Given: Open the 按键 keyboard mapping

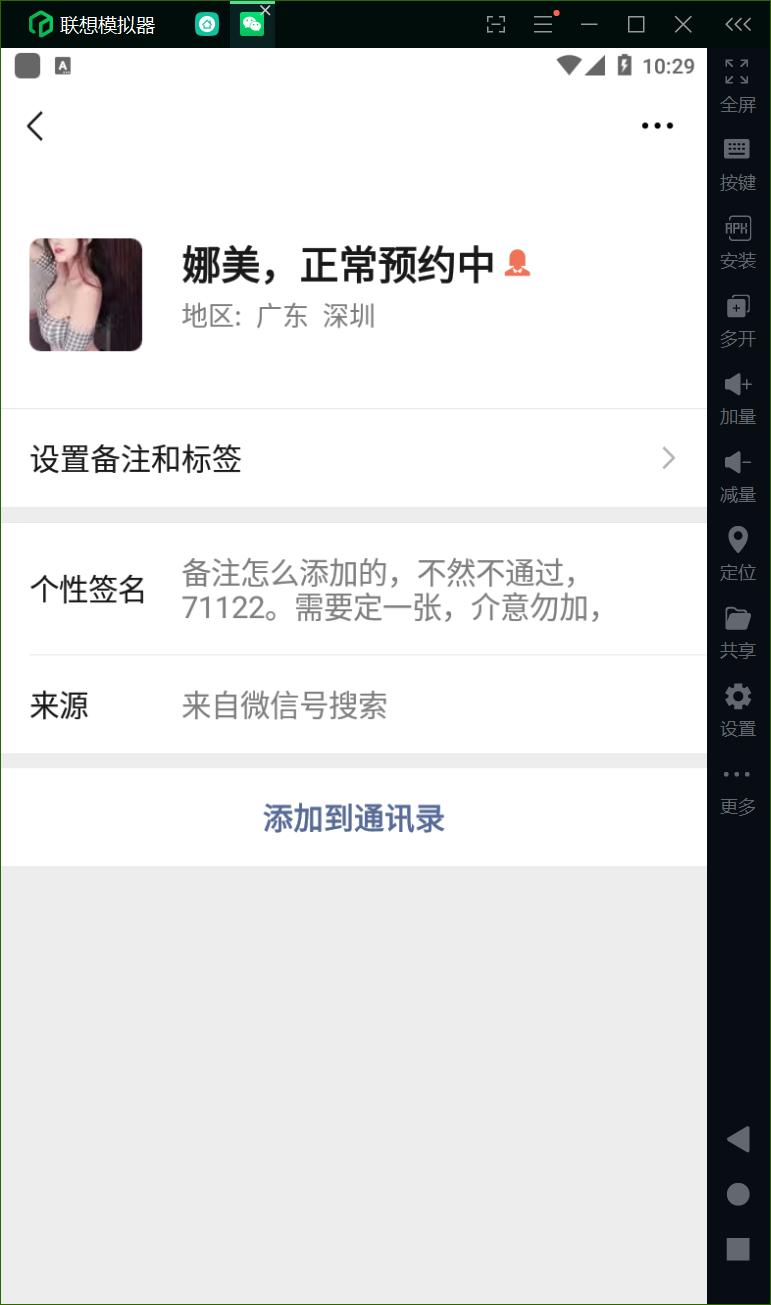Looking at the screenshot, I should [x=738, y=162].
